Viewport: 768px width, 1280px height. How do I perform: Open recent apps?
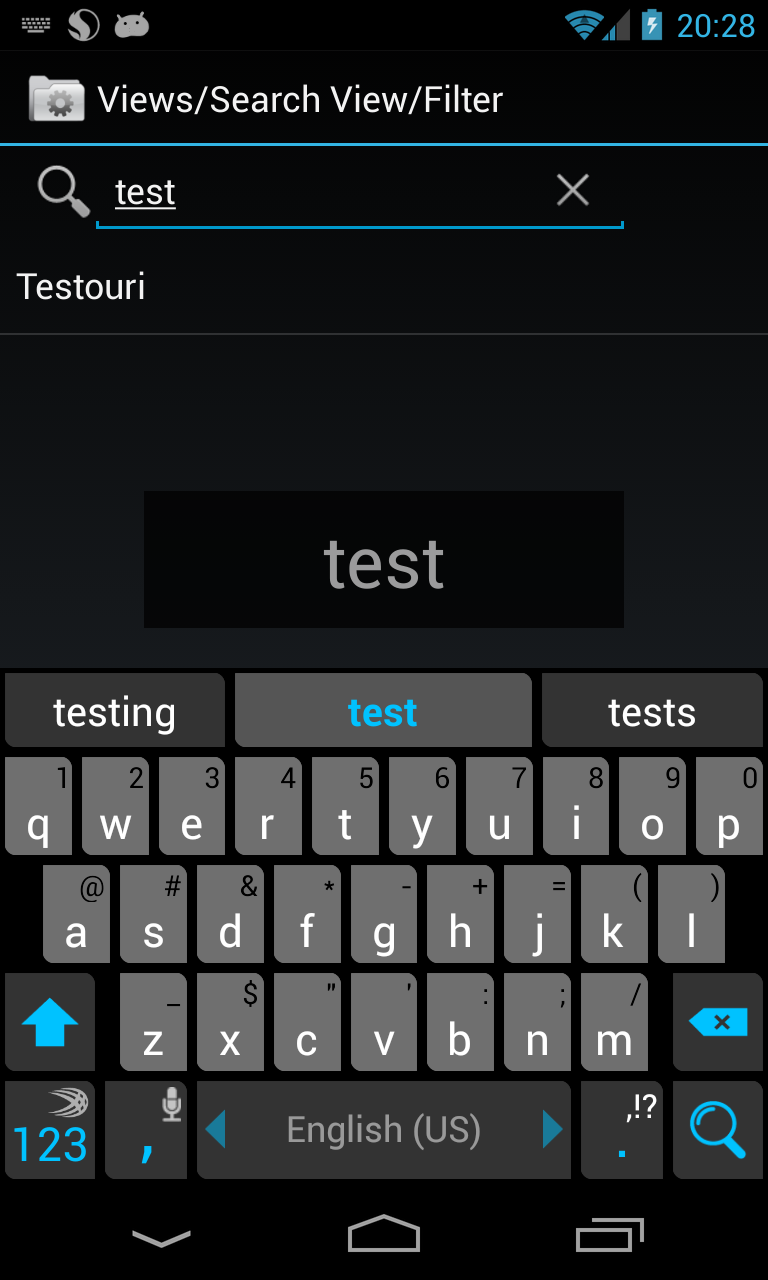click(x=610, y=1236)
